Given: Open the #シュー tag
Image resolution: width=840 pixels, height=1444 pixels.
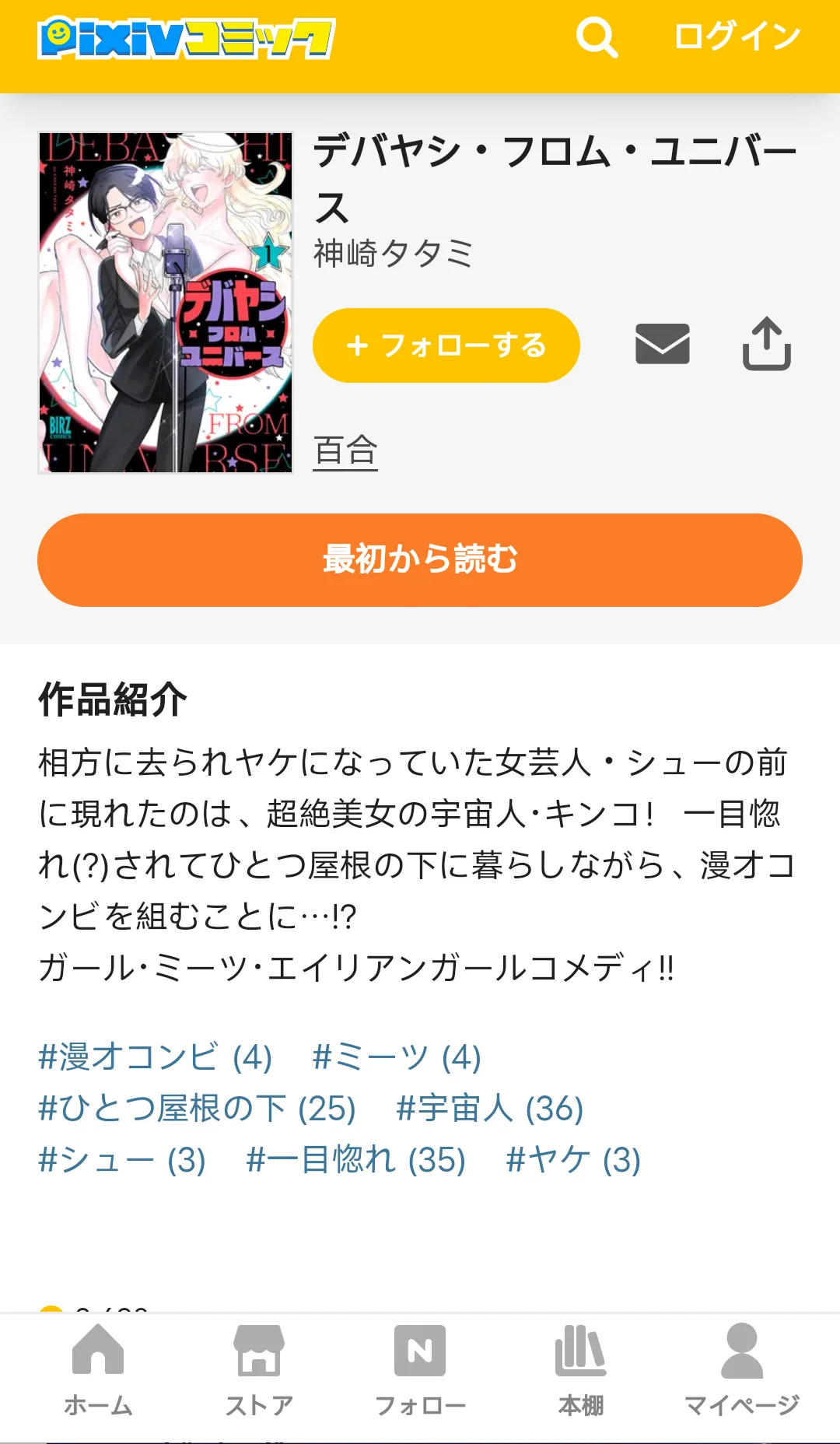Looking at the screenshot, I should [x=122, y=1160].
